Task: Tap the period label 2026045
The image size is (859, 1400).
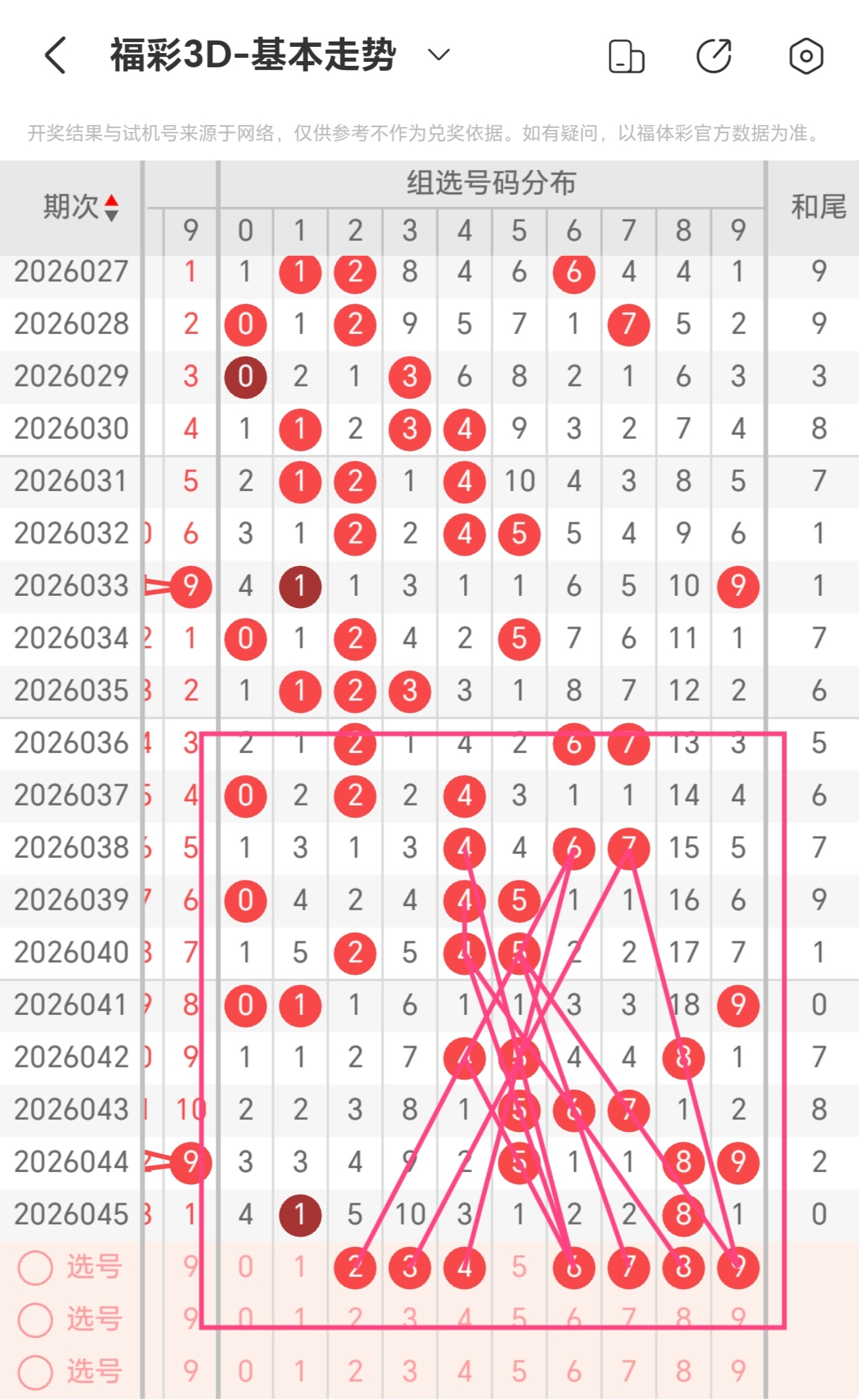Action: point(72,1214)
